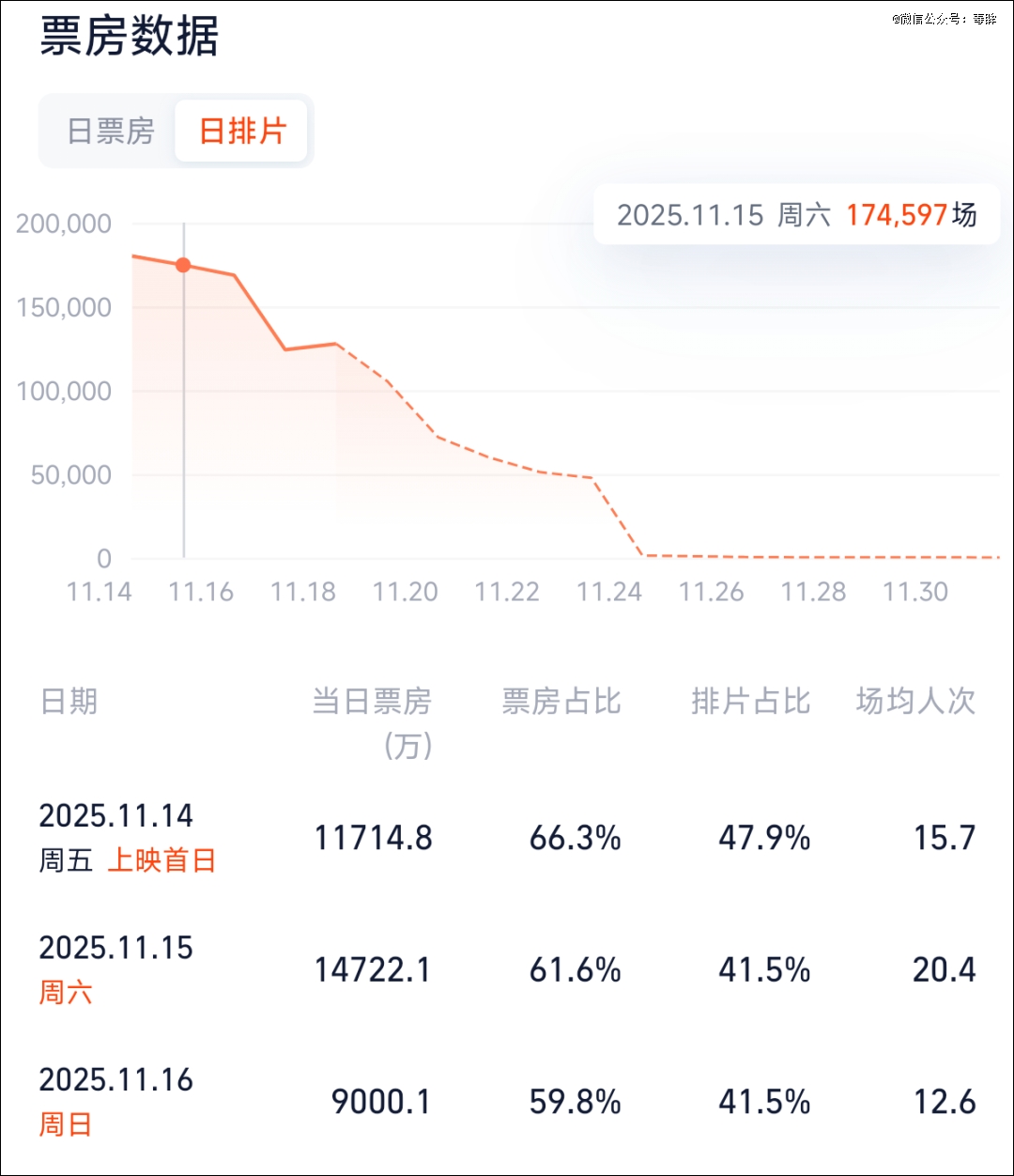Switch to the 日票房 tab
The image size is (1014, 1176).
[x=110, y=132]
